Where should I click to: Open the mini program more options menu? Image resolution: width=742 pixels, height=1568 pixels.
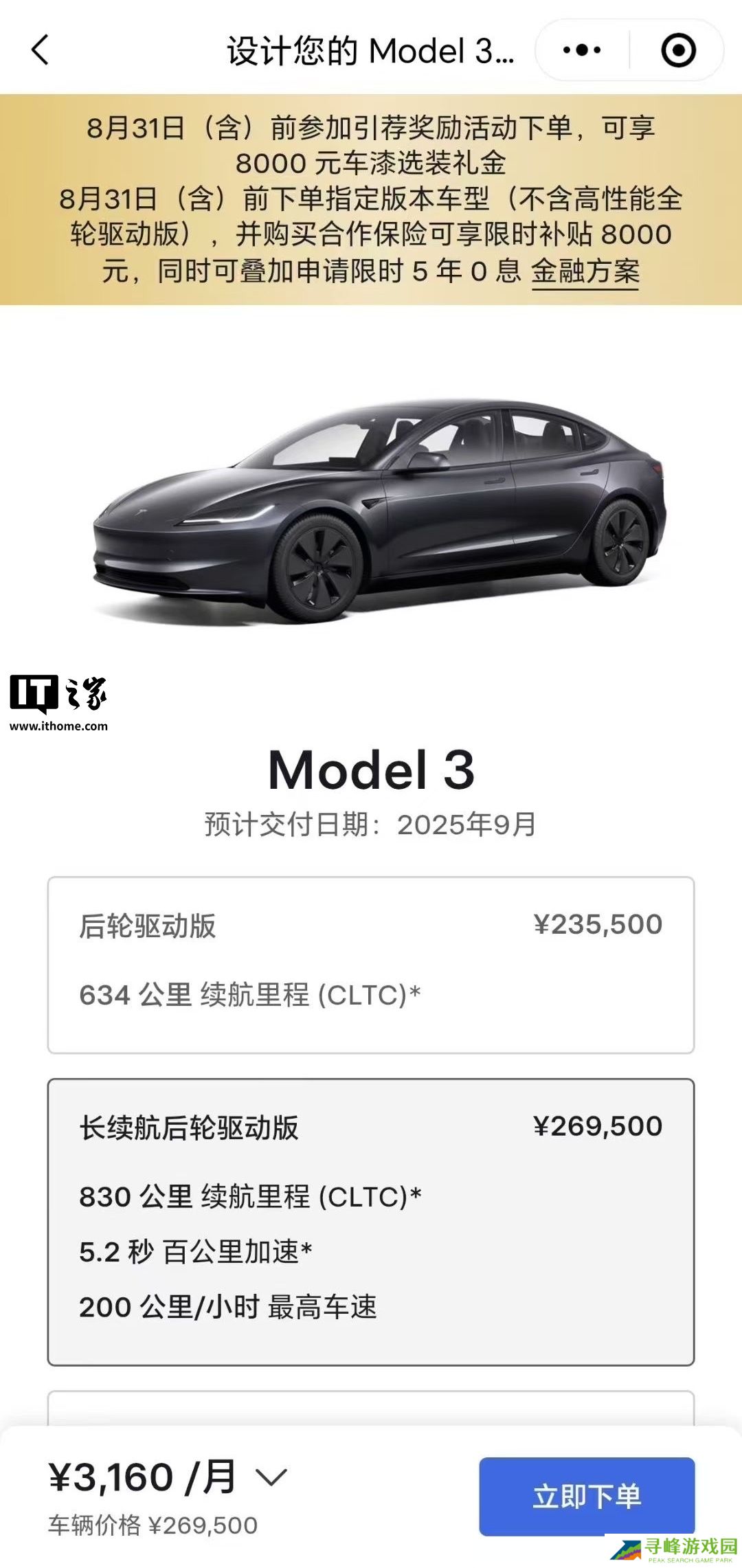(x=581, y=50)
